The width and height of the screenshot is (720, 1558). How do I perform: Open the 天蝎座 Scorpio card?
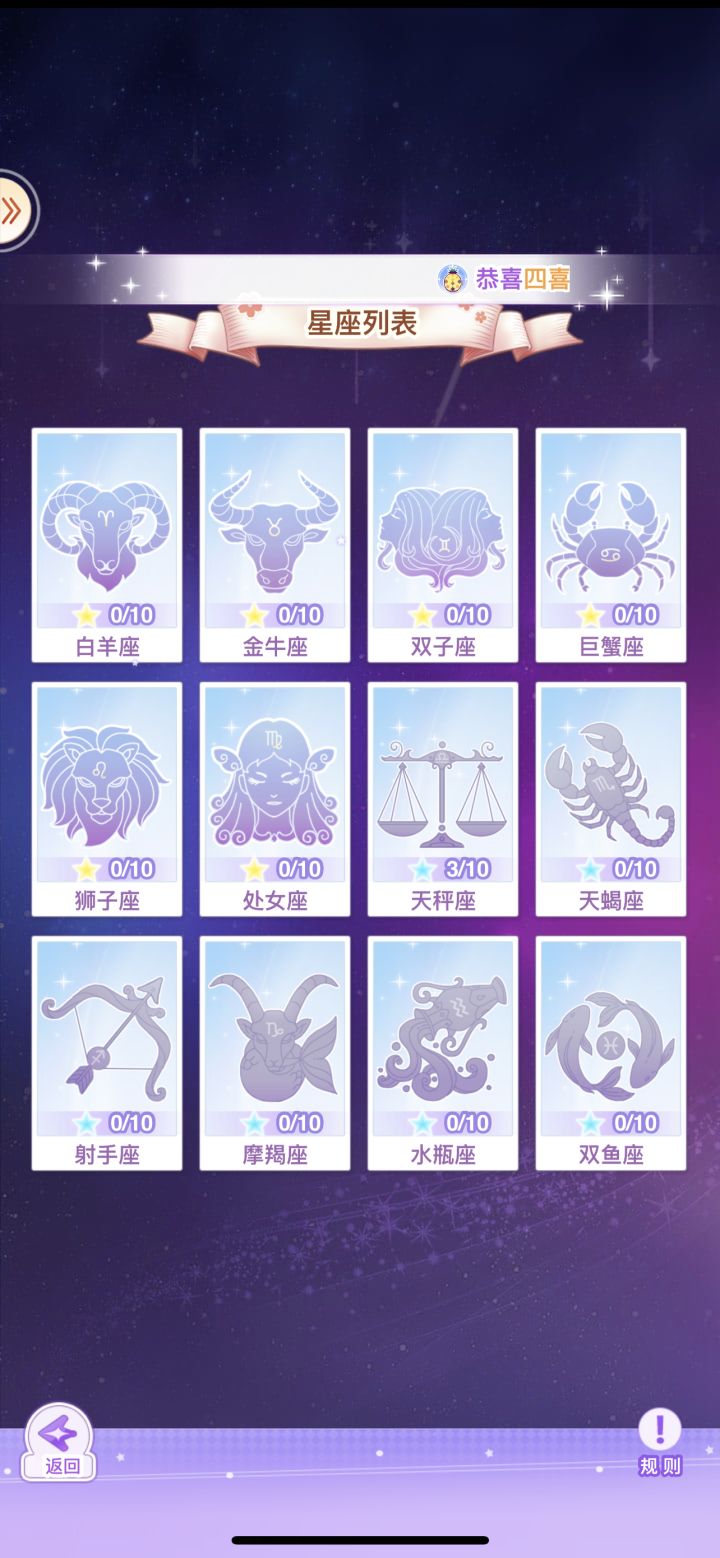point(611,800)
